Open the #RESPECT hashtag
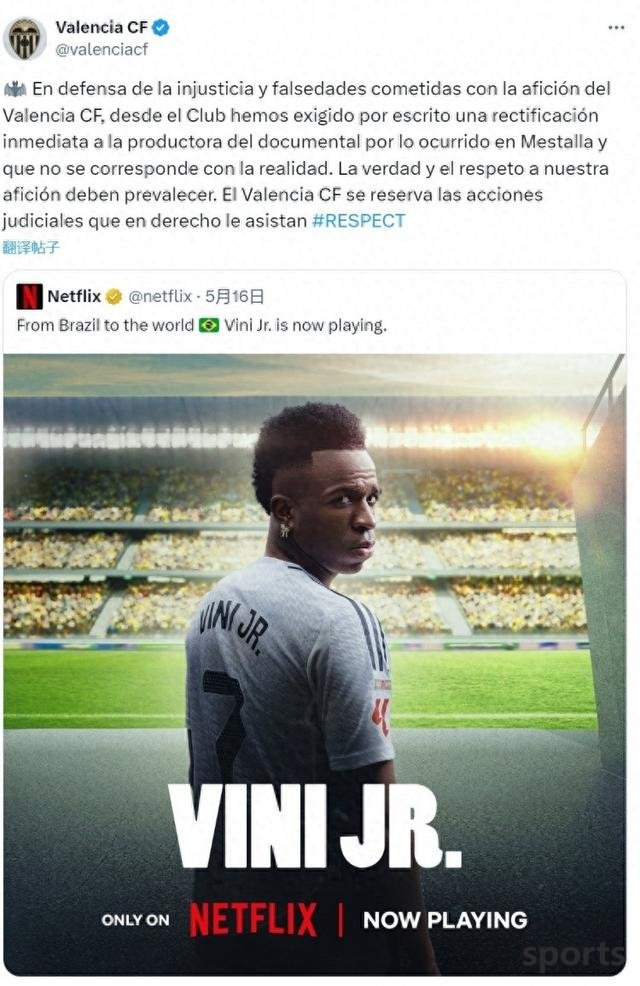Viewport: 640px width, 986px height. pyautogui.click(x=358, y=220)
